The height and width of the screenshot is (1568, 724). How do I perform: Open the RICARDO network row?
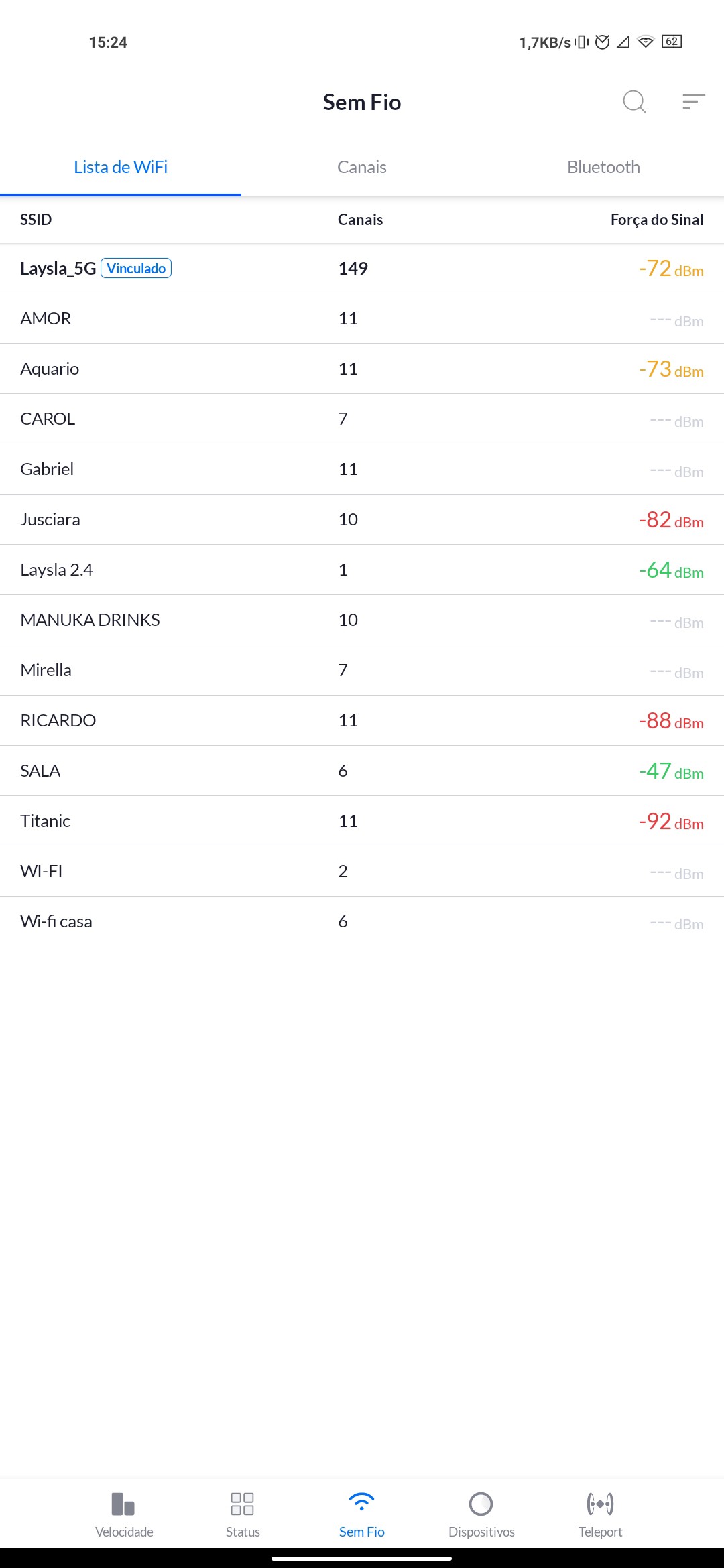(x=362, y=720)
